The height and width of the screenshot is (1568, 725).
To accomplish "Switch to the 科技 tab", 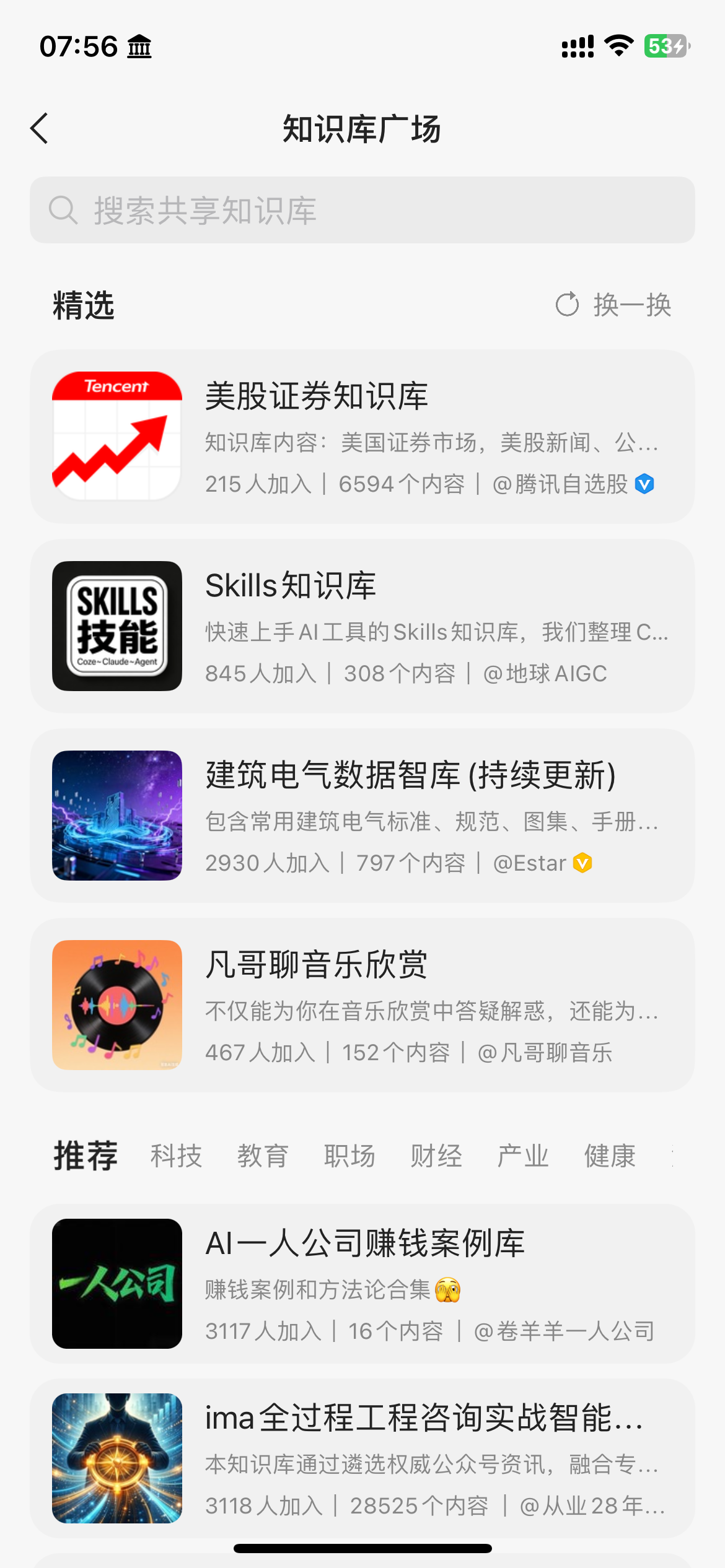I will point(177,1156).
